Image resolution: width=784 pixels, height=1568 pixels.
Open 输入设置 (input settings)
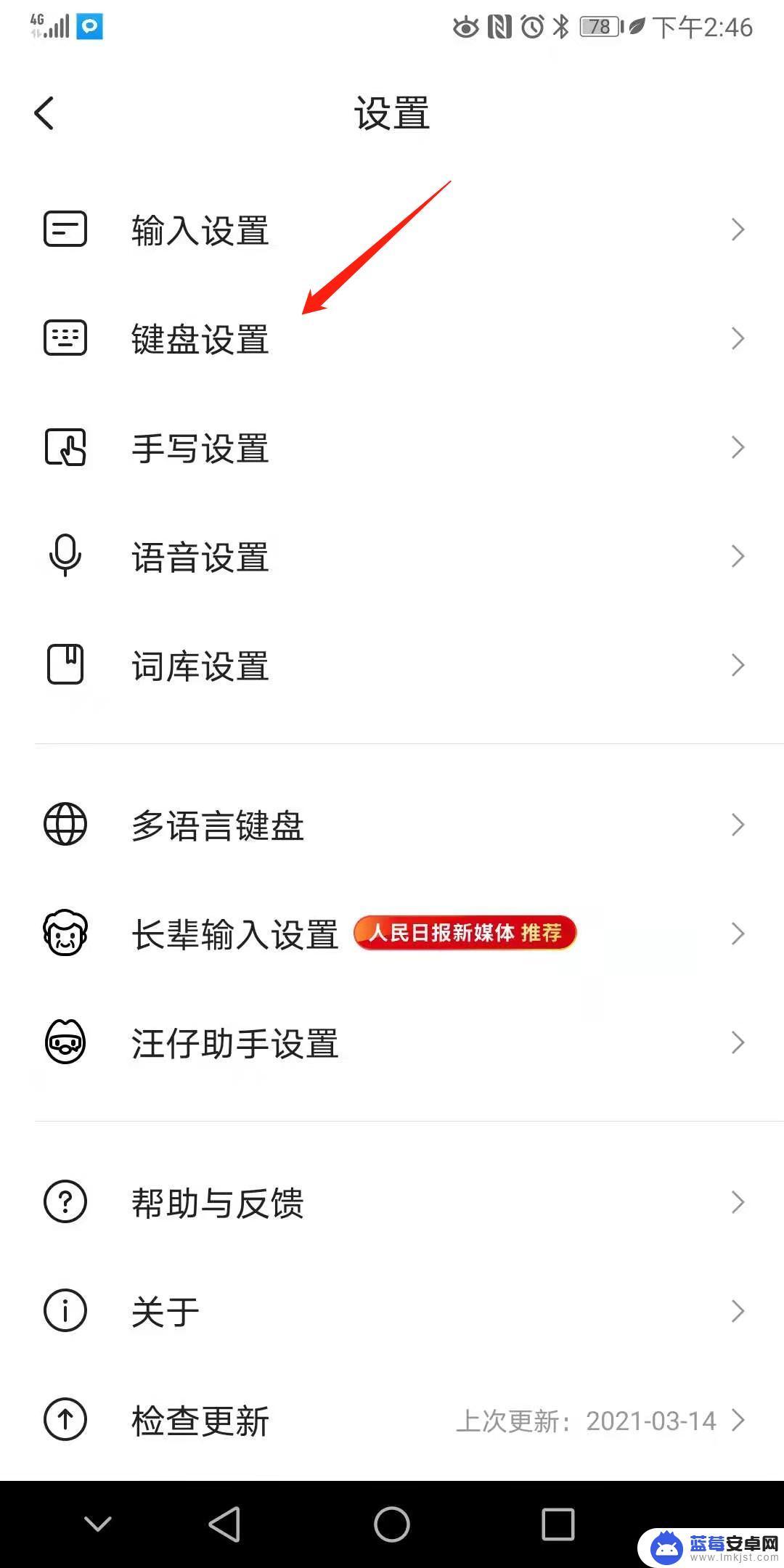coord(392,230)
